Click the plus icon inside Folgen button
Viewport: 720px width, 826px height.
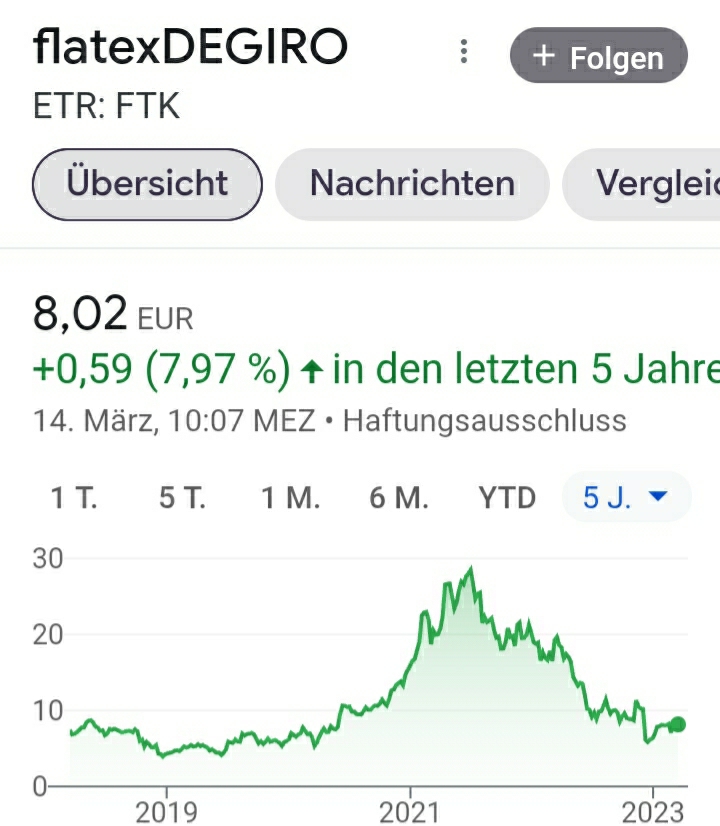[543, 57]
